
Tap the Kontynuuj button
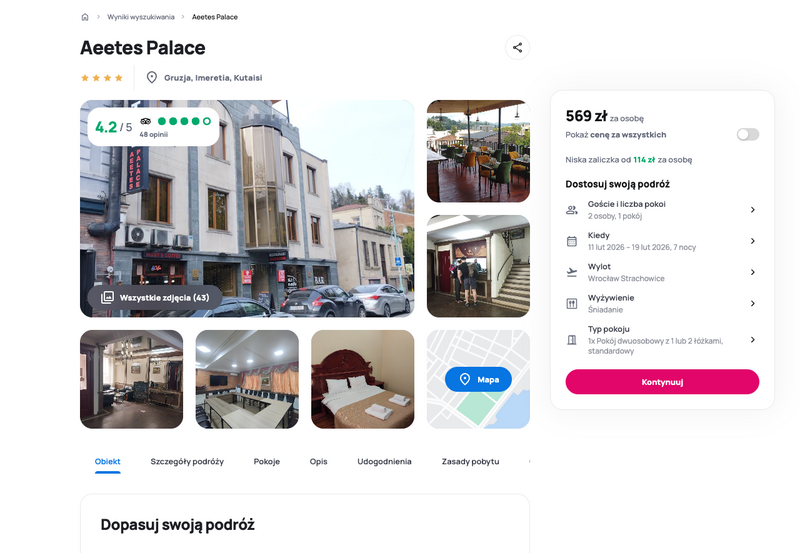click(662, 382)
